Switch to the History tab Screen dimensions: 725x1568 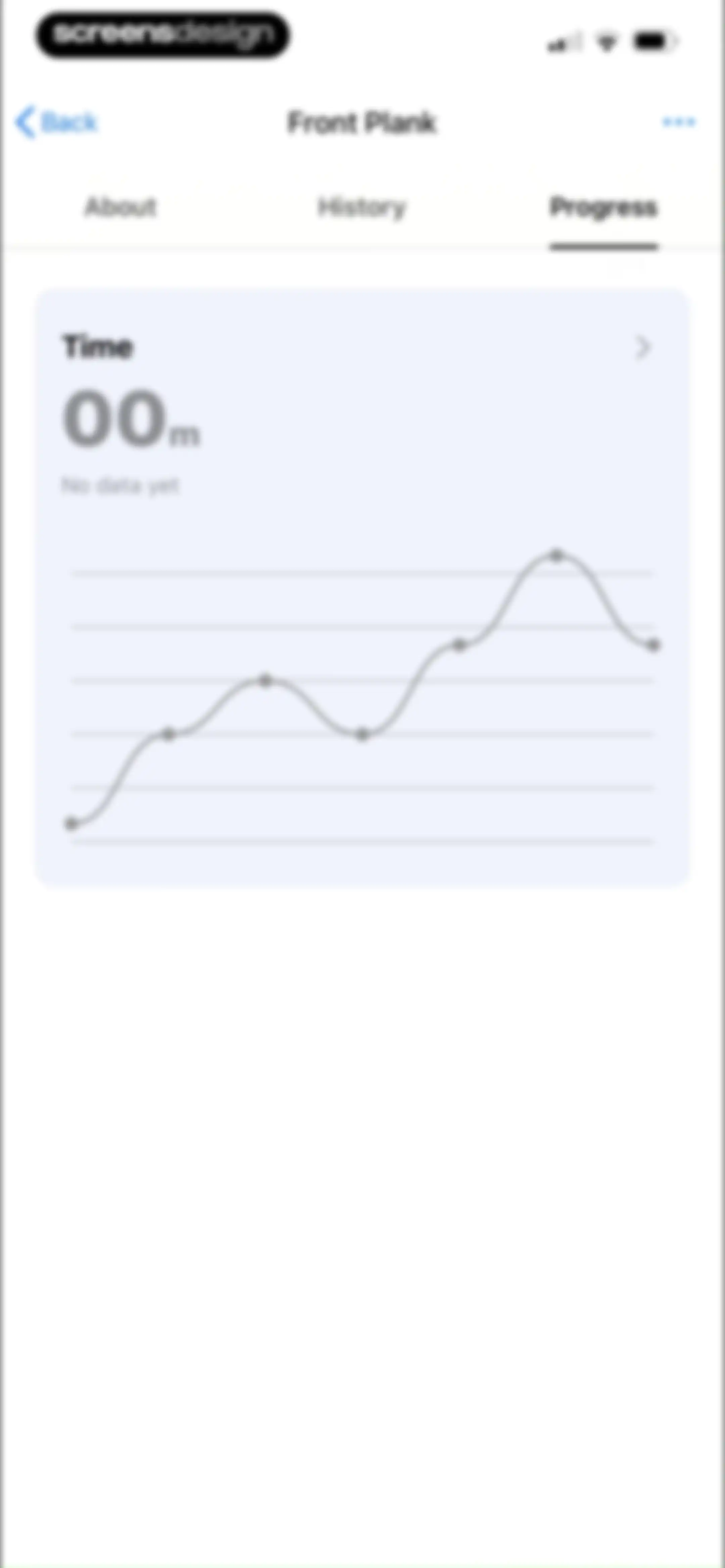(361, 207)
